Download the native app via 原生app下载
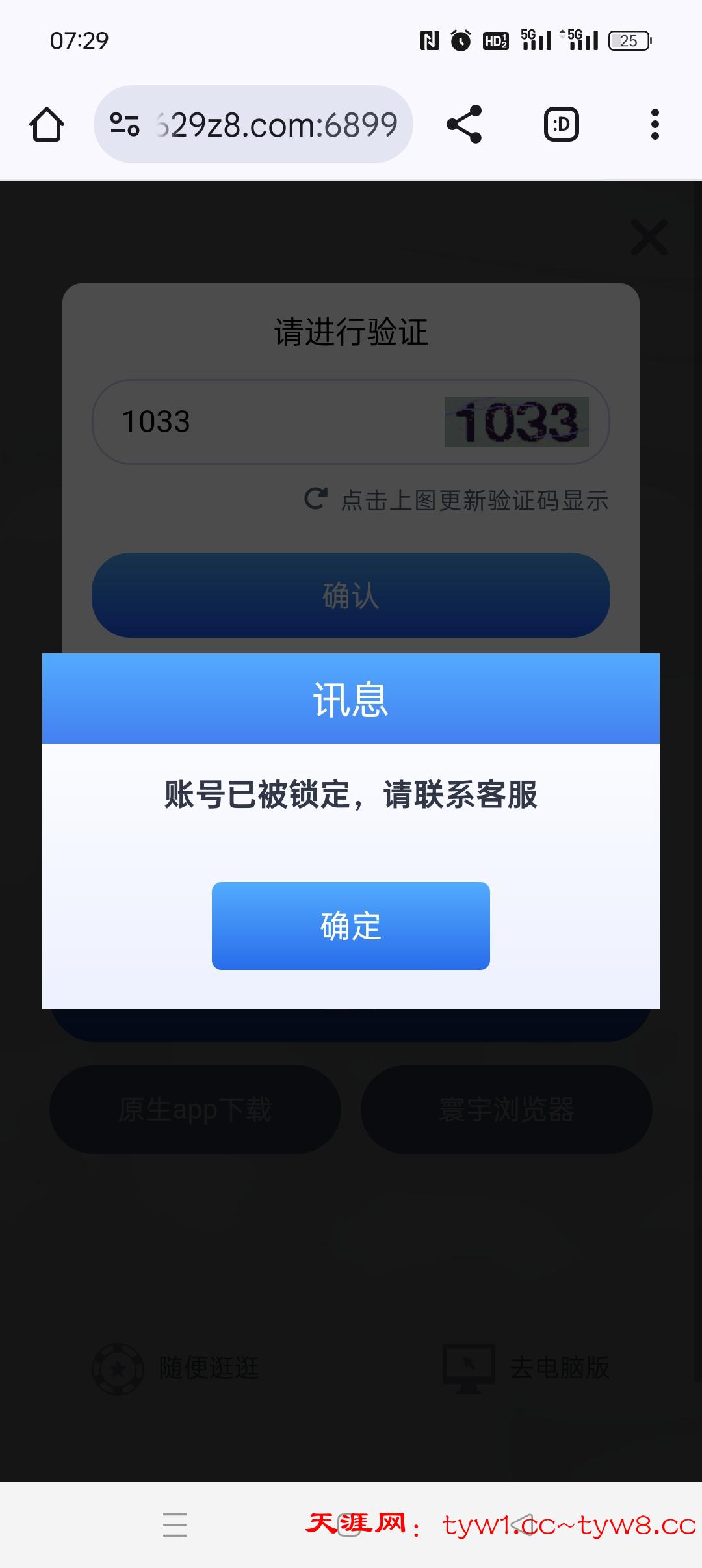Viewport: 702px width, 1568px height. pyautogui.click(x=195, y=1110)
